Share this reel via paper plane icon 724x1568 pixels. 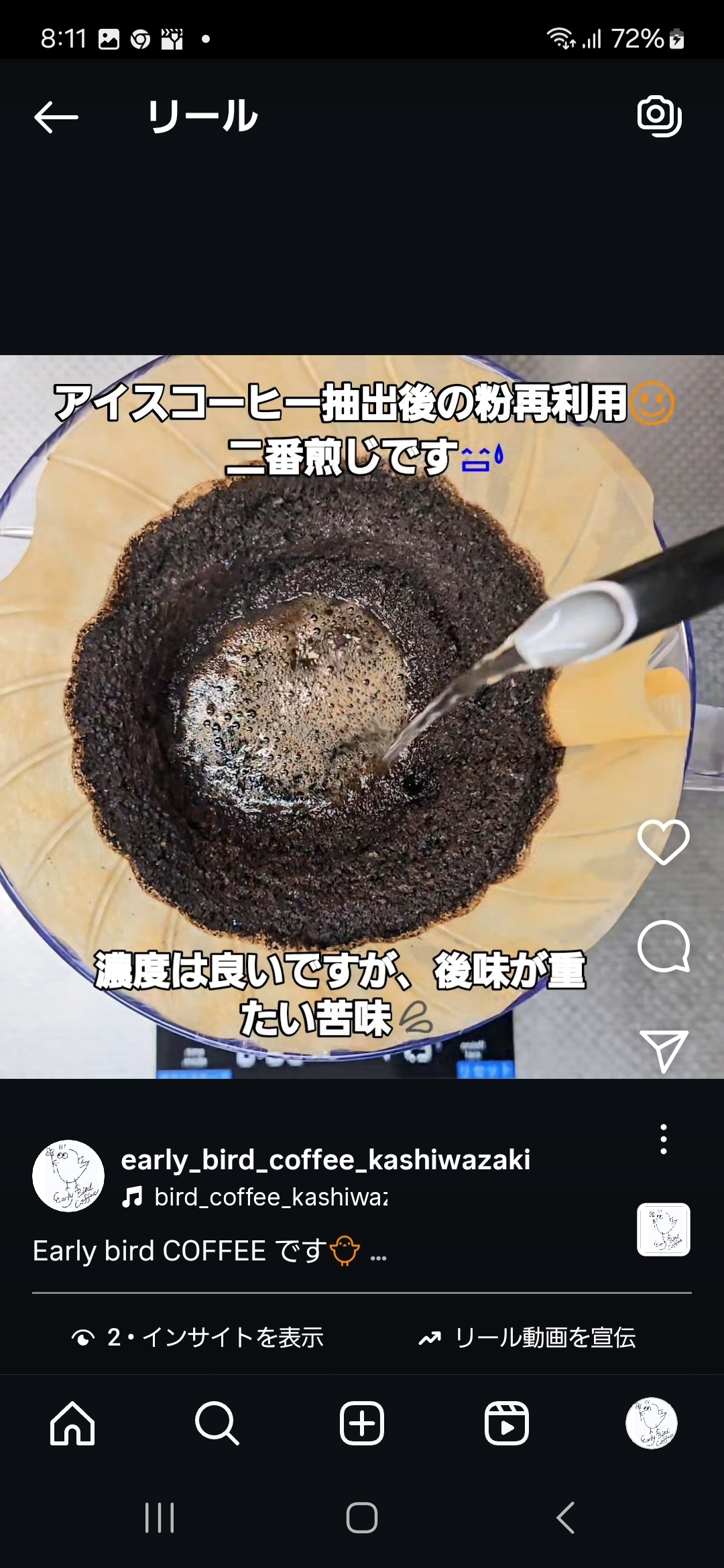pos(664,1051)
